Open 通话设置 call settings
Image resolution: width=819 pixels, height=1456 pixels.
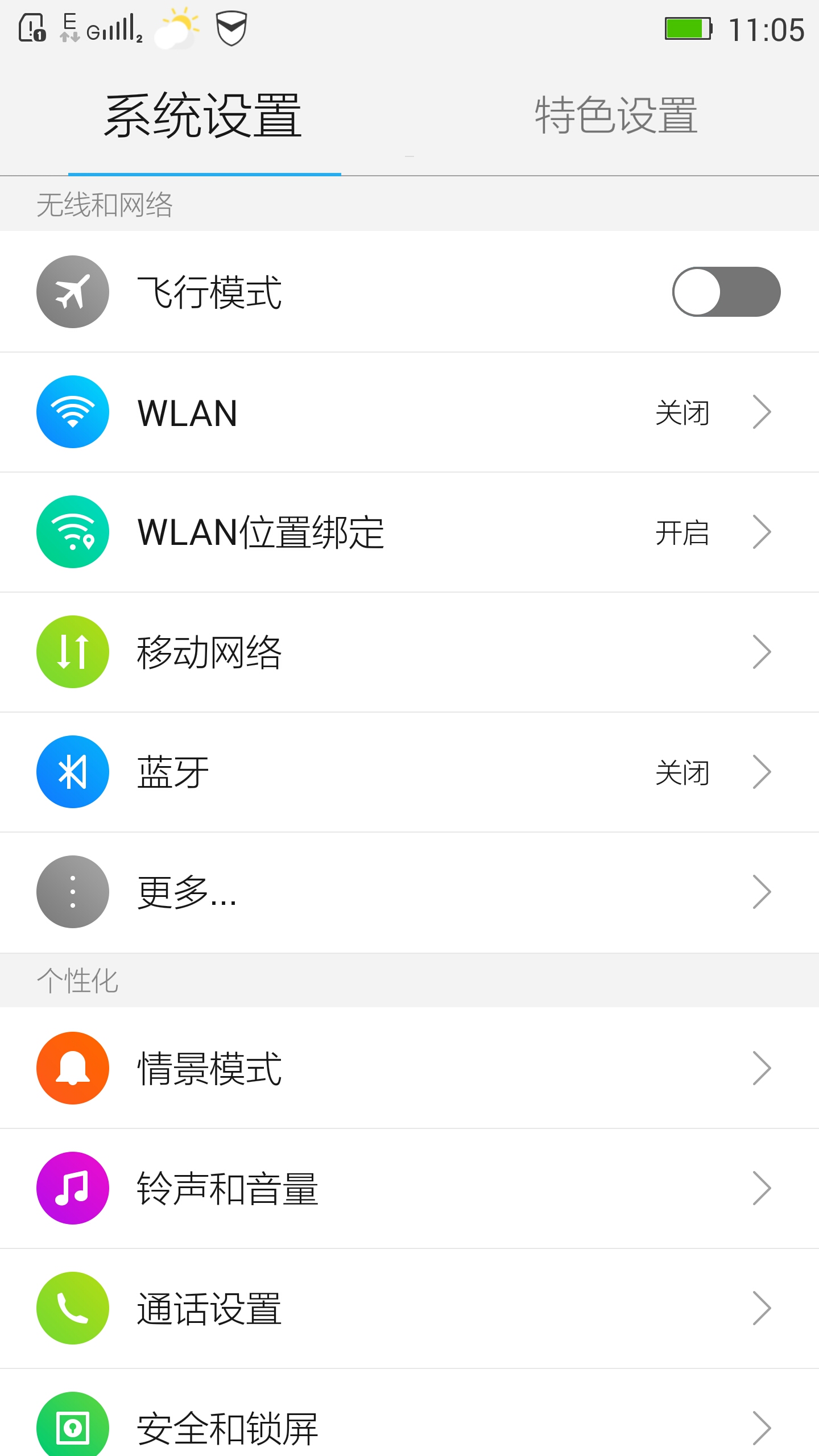tap(409, 1309)
